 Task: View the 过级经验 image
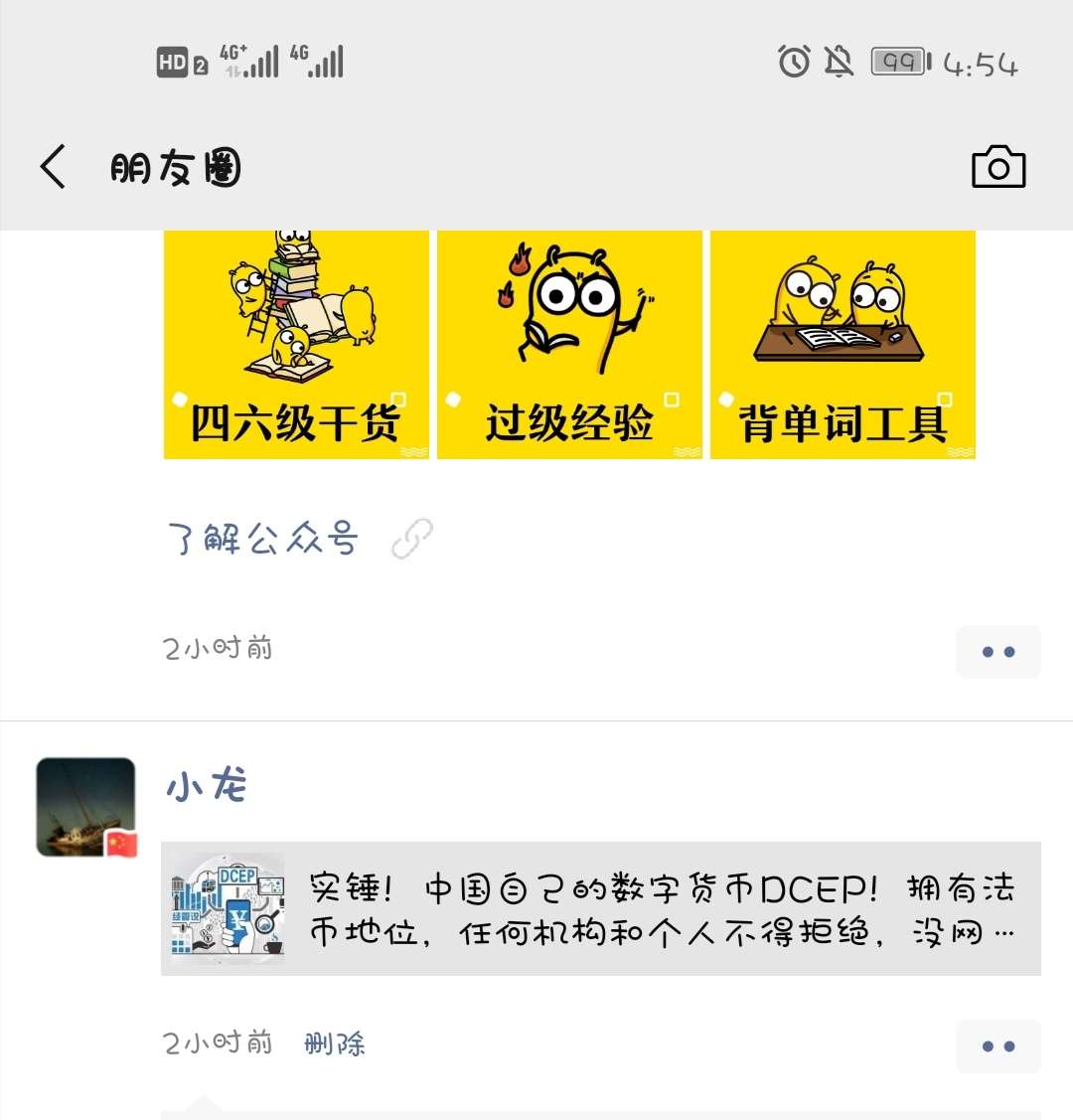[x=569, y=345]
